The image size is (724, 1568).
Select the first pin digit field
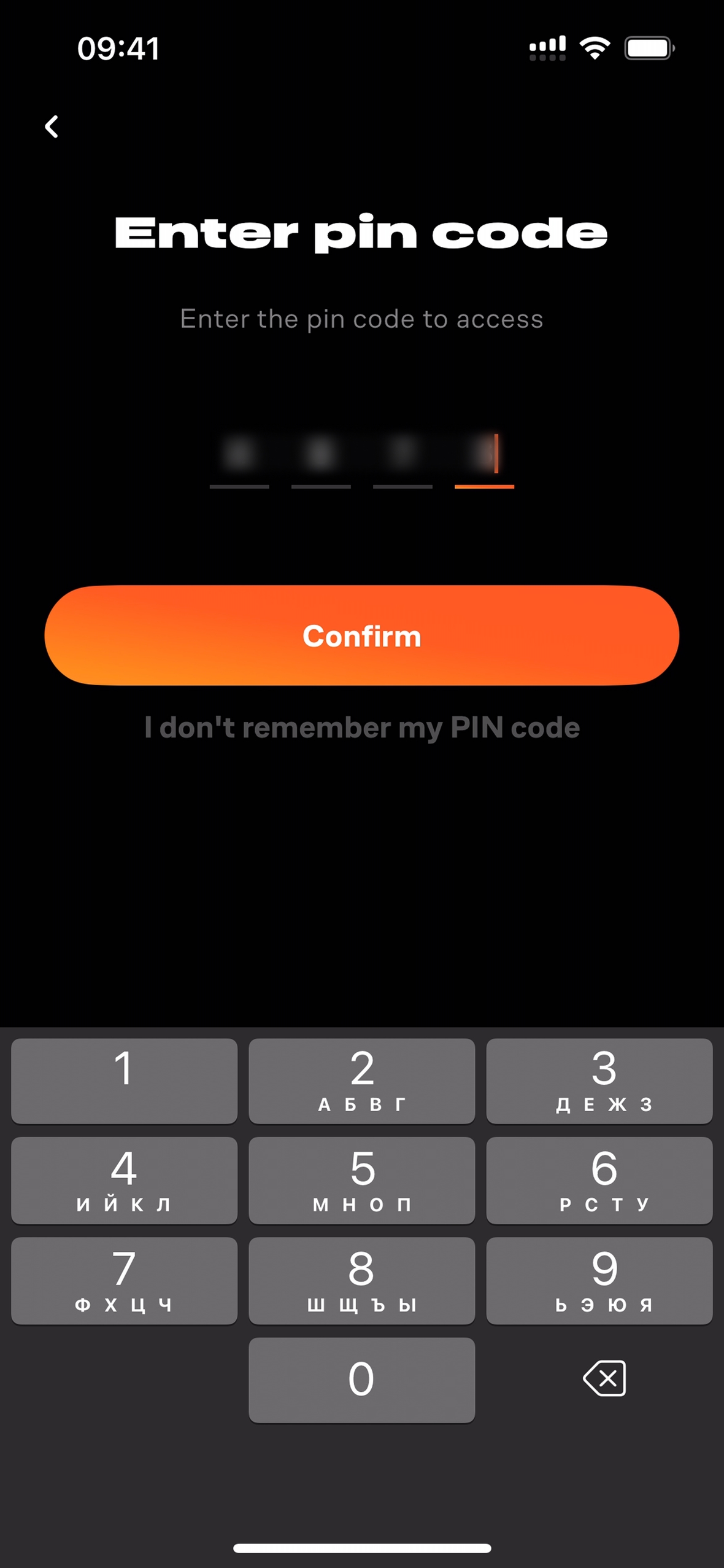pos(239,456)
